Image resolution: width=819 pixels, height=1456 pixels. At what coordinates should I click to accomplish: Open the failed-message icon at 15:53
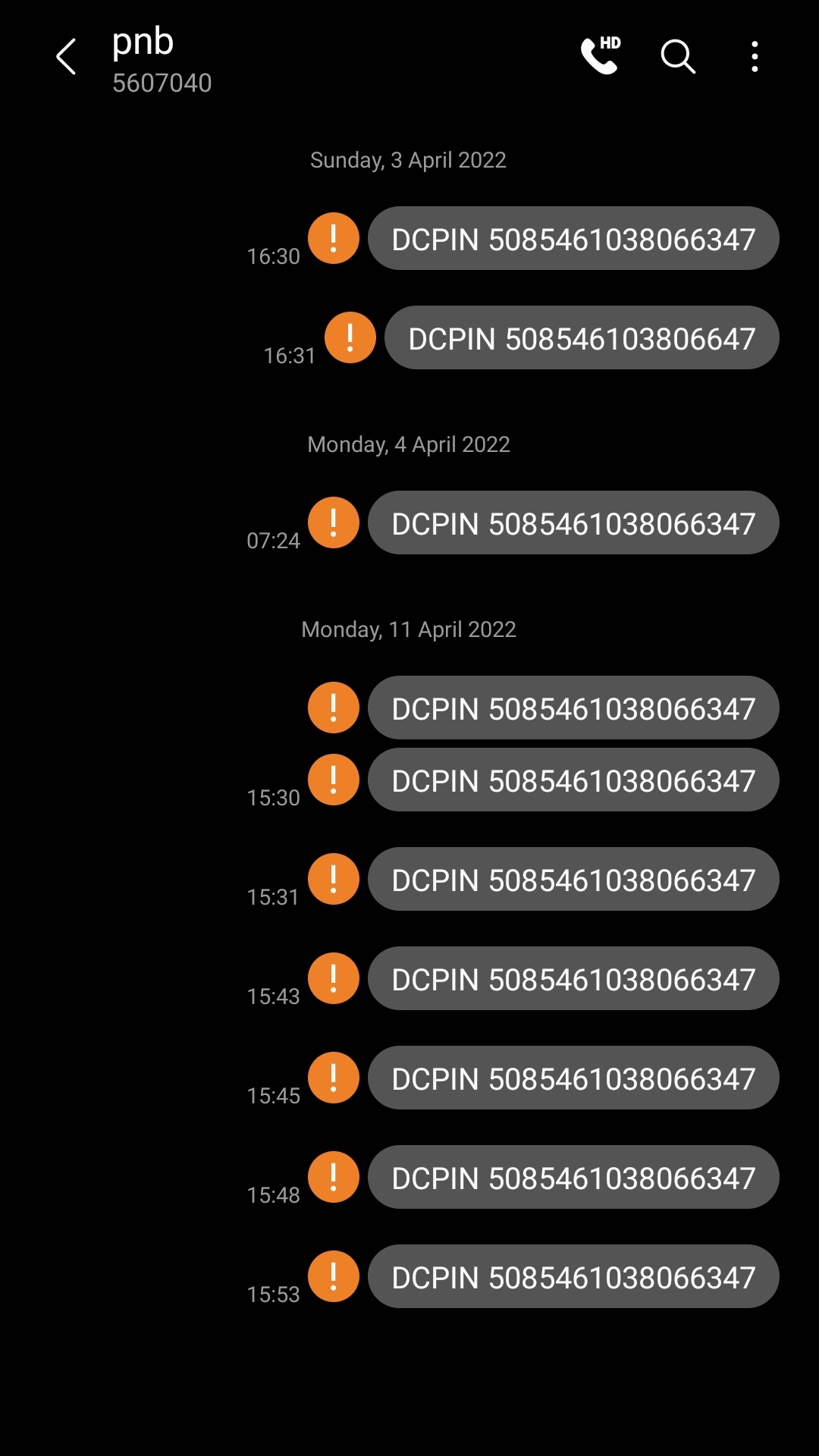coord(334,1276)
